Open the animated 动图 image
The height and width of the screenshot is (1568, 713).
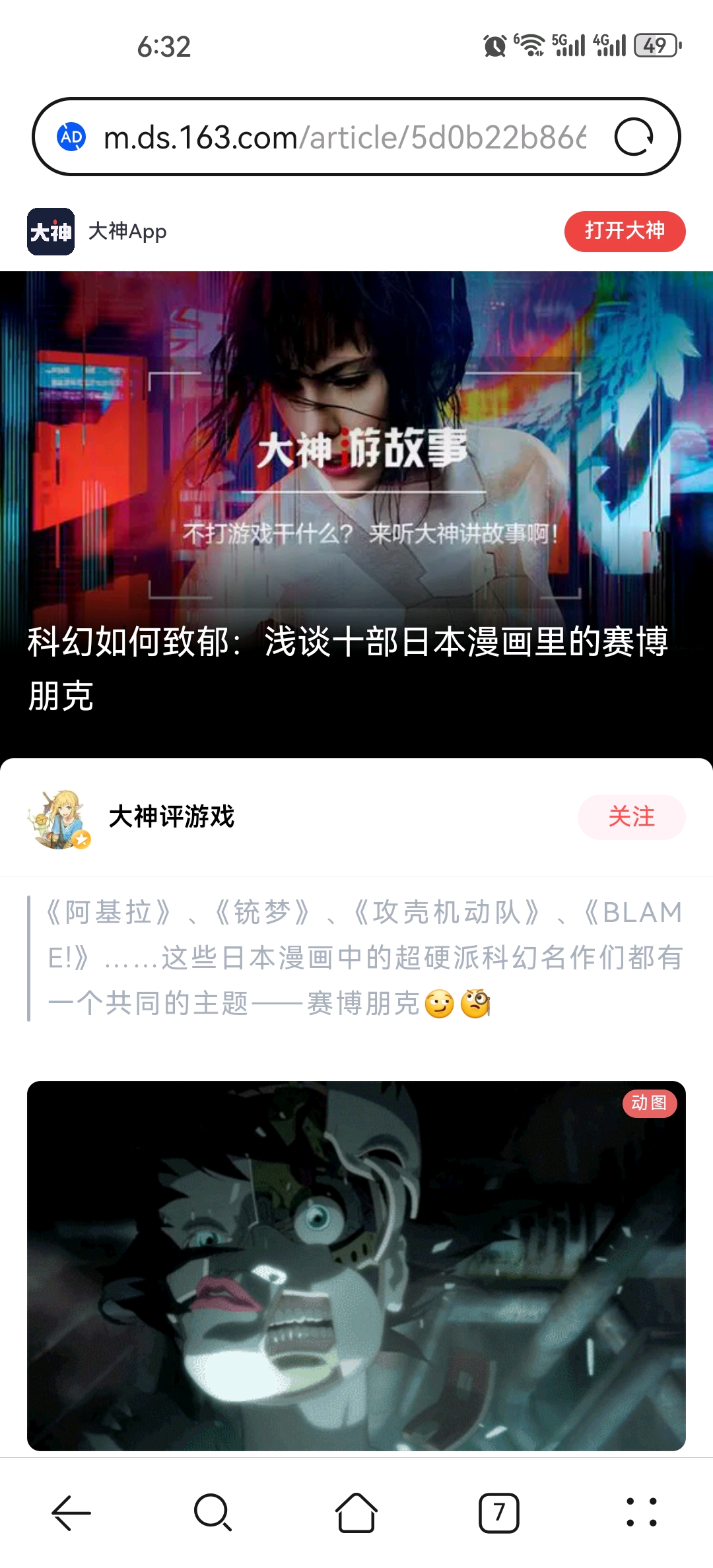[356, 1266]
